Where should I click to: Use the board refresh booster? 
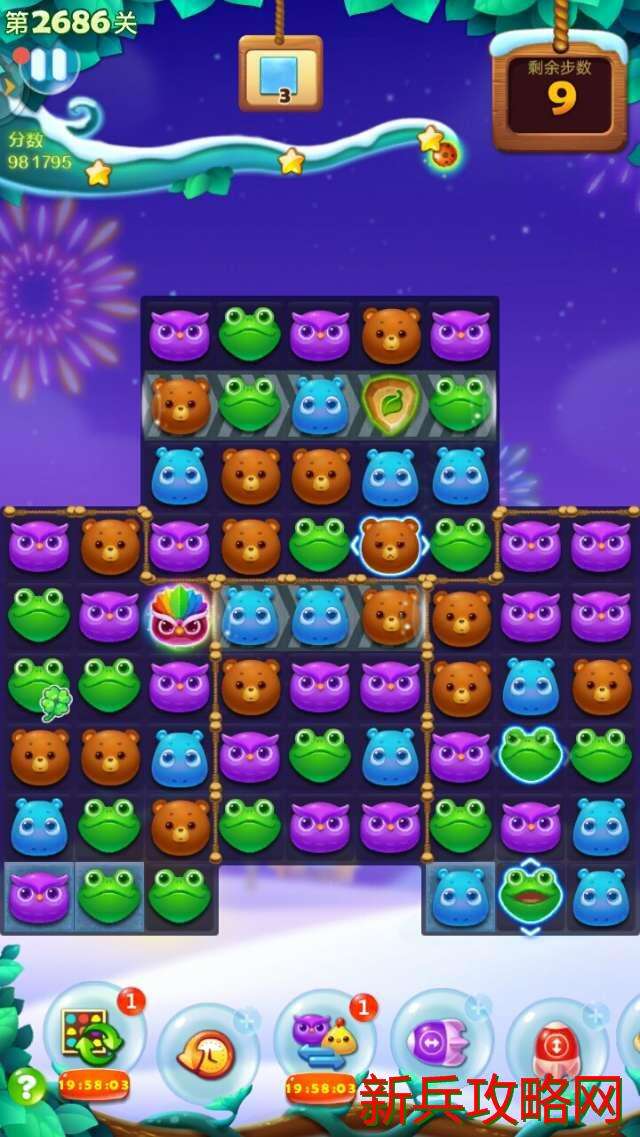pos(93,1040)
